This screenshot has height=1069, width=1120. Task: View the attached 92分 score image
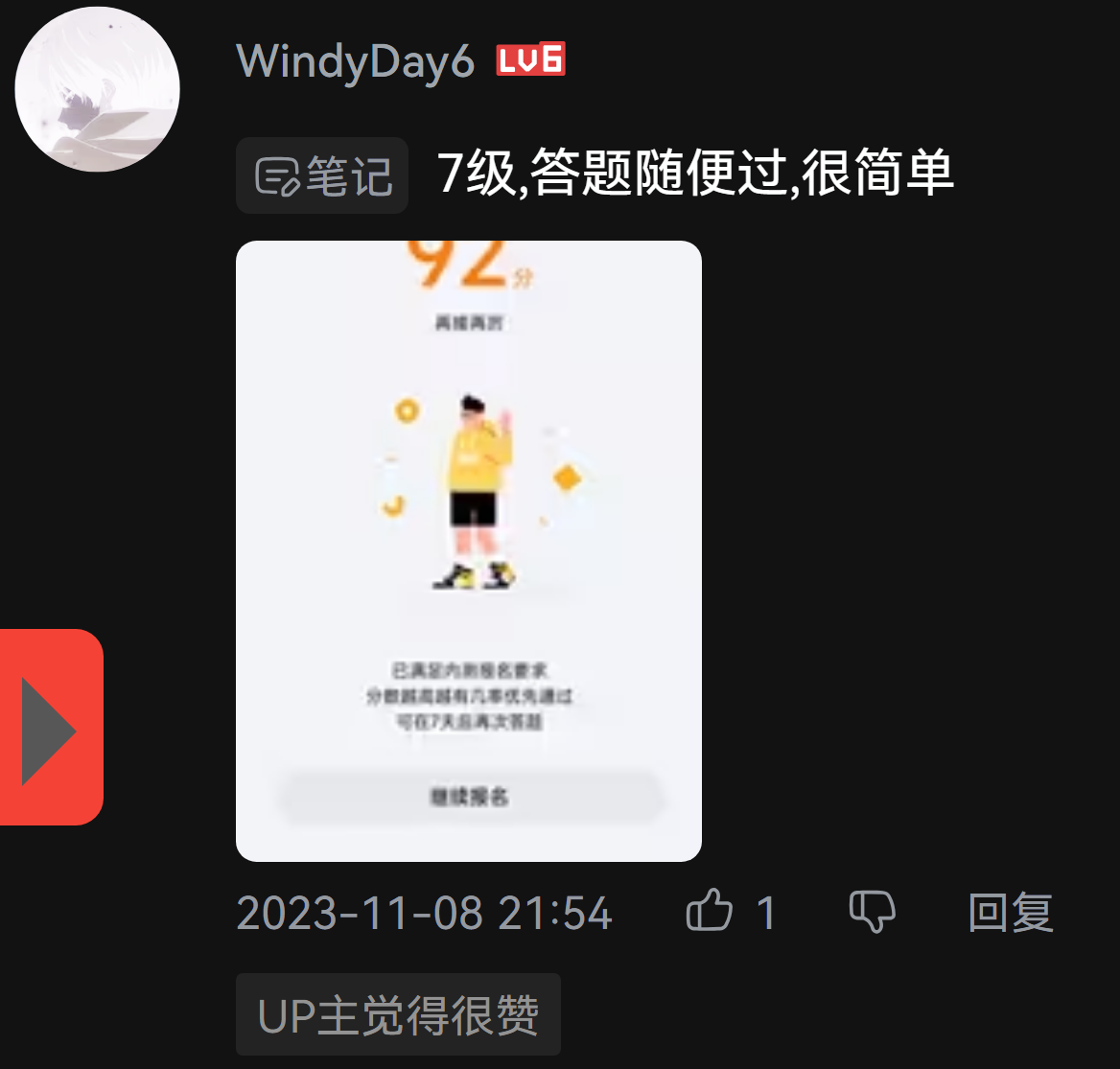[468, 550]
